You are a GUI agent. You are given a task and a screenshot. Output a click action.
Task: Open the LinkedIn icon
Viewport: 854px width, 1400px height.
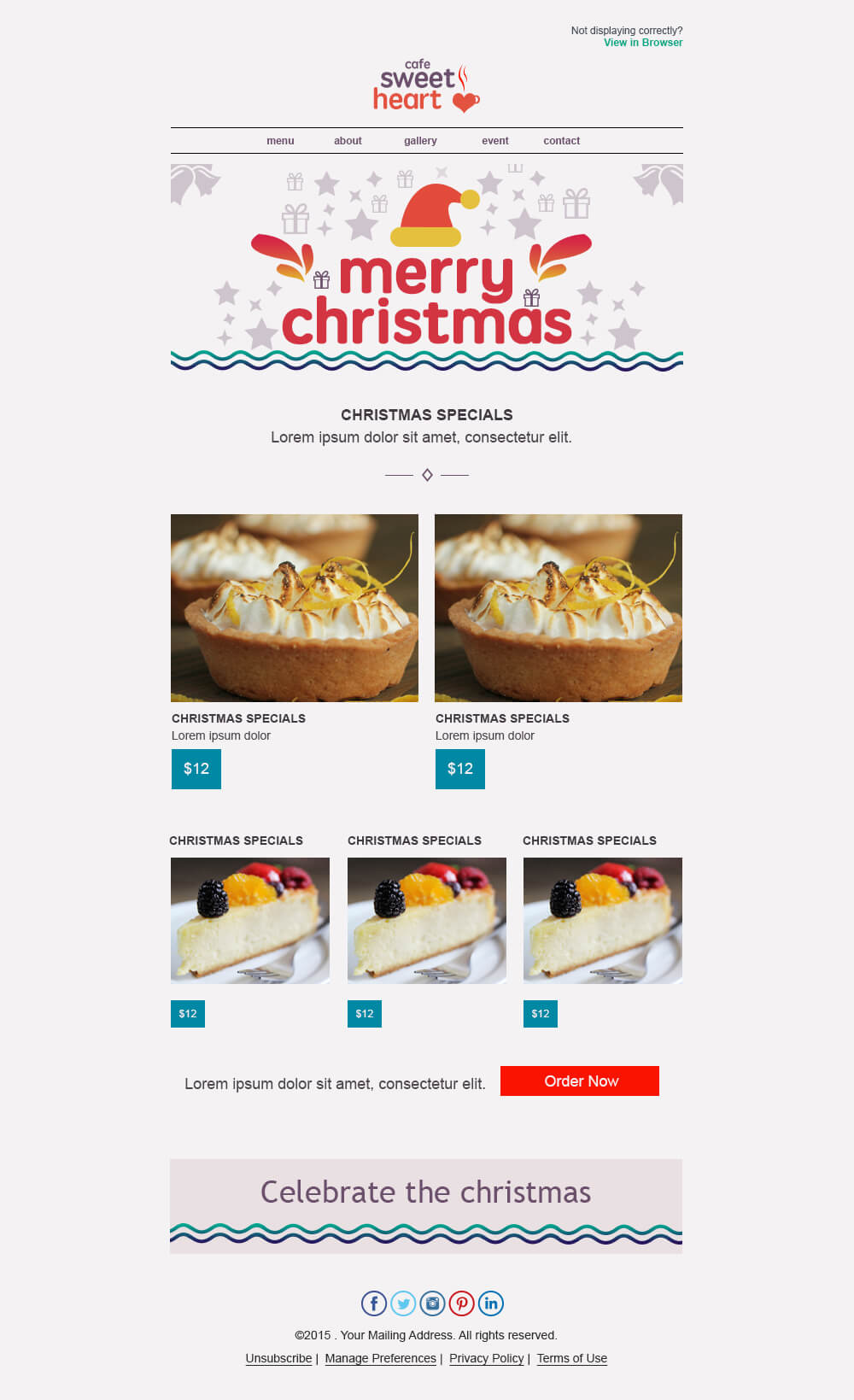[x=490, y=1303]
